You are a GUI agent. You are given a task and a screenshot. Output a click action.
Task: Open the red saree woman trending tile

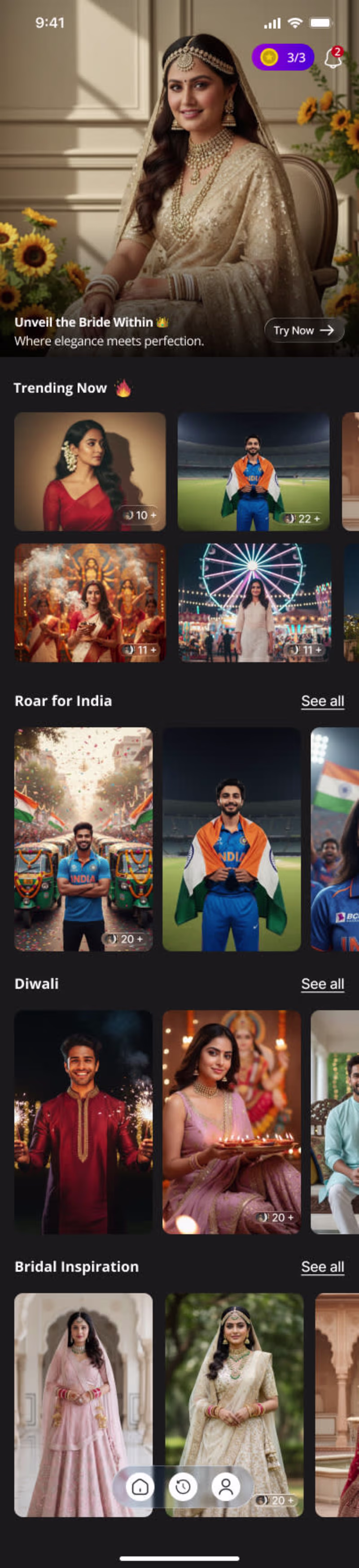point(90,470)
